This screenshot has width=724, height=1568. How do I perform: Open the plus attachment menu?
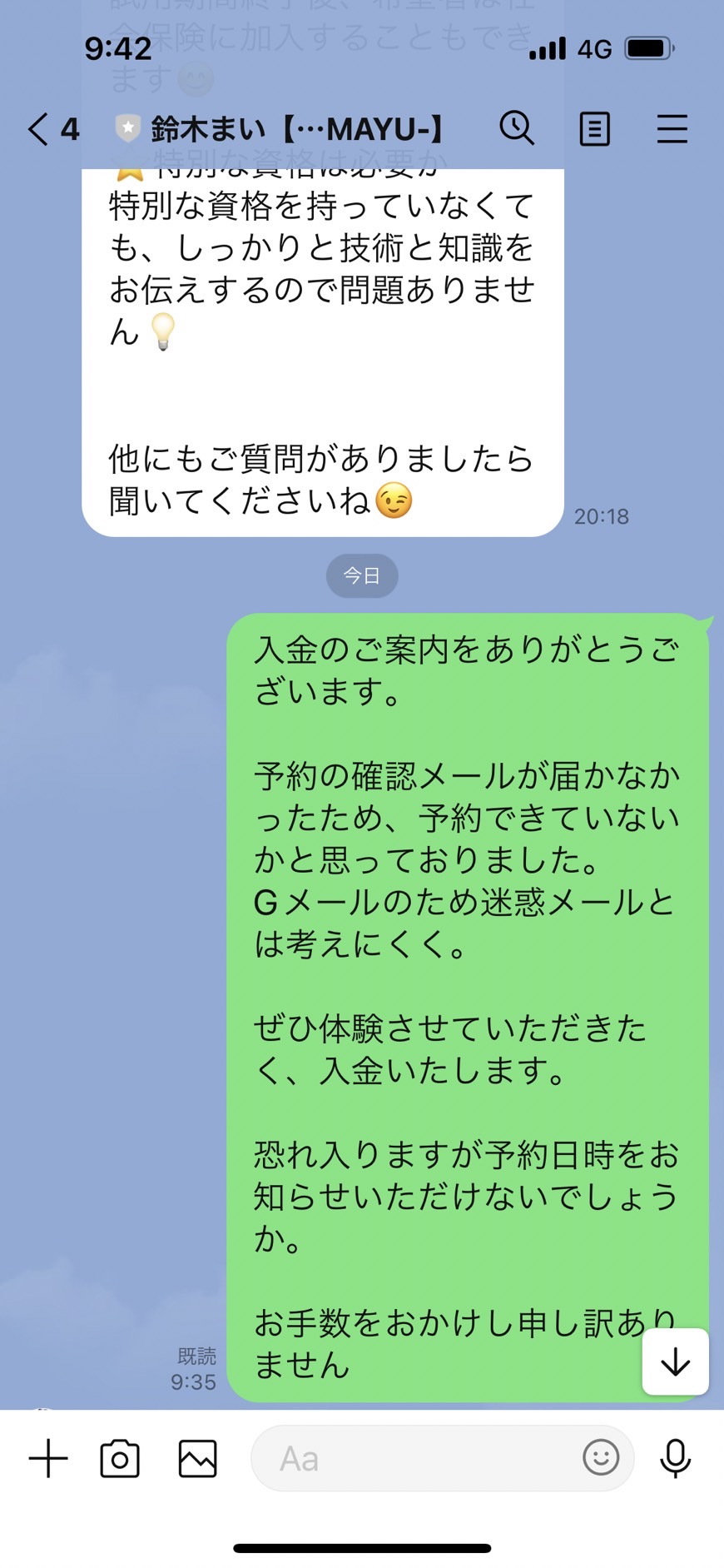tap(48, 1459)
